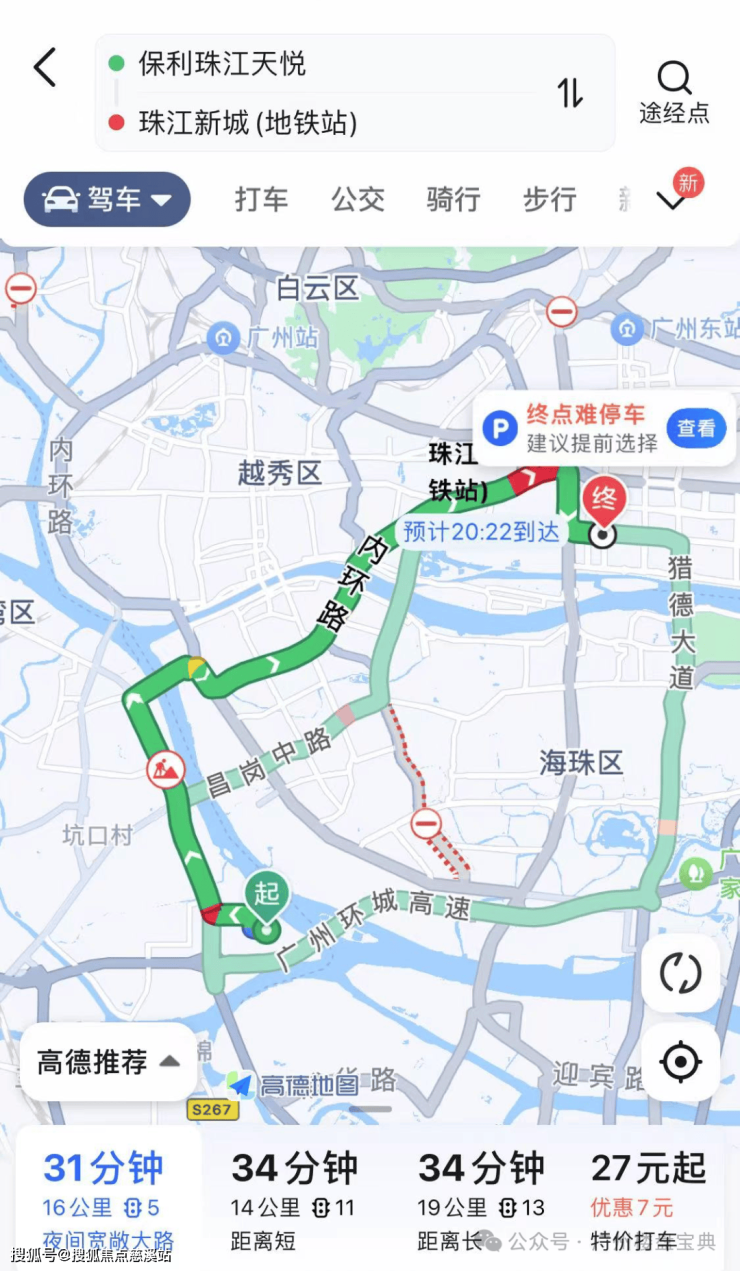The image size is (740, 1271).
Task: Switch to the 打车 tab
Action: point(261,199)
